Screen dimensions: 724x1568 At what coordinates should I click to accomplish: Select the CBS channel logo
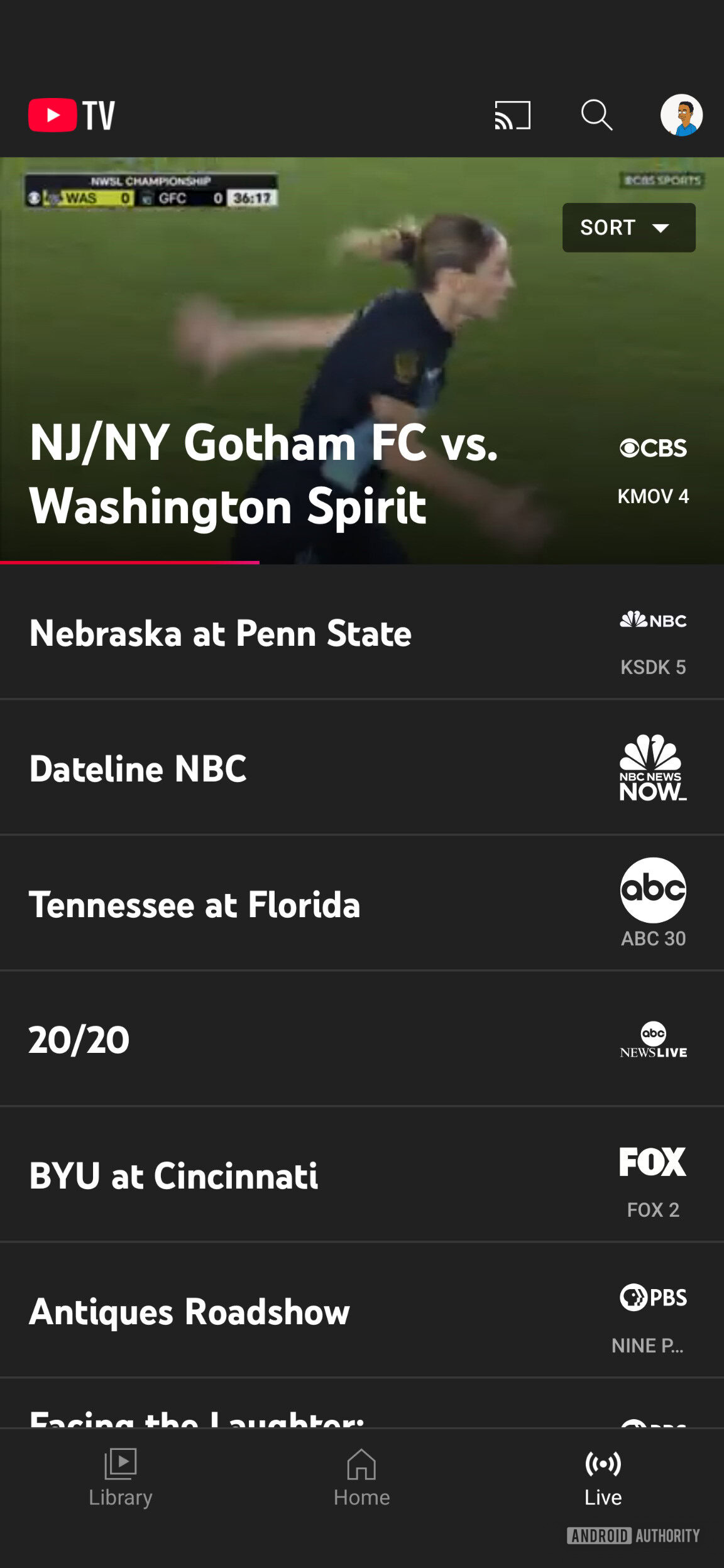654,449
